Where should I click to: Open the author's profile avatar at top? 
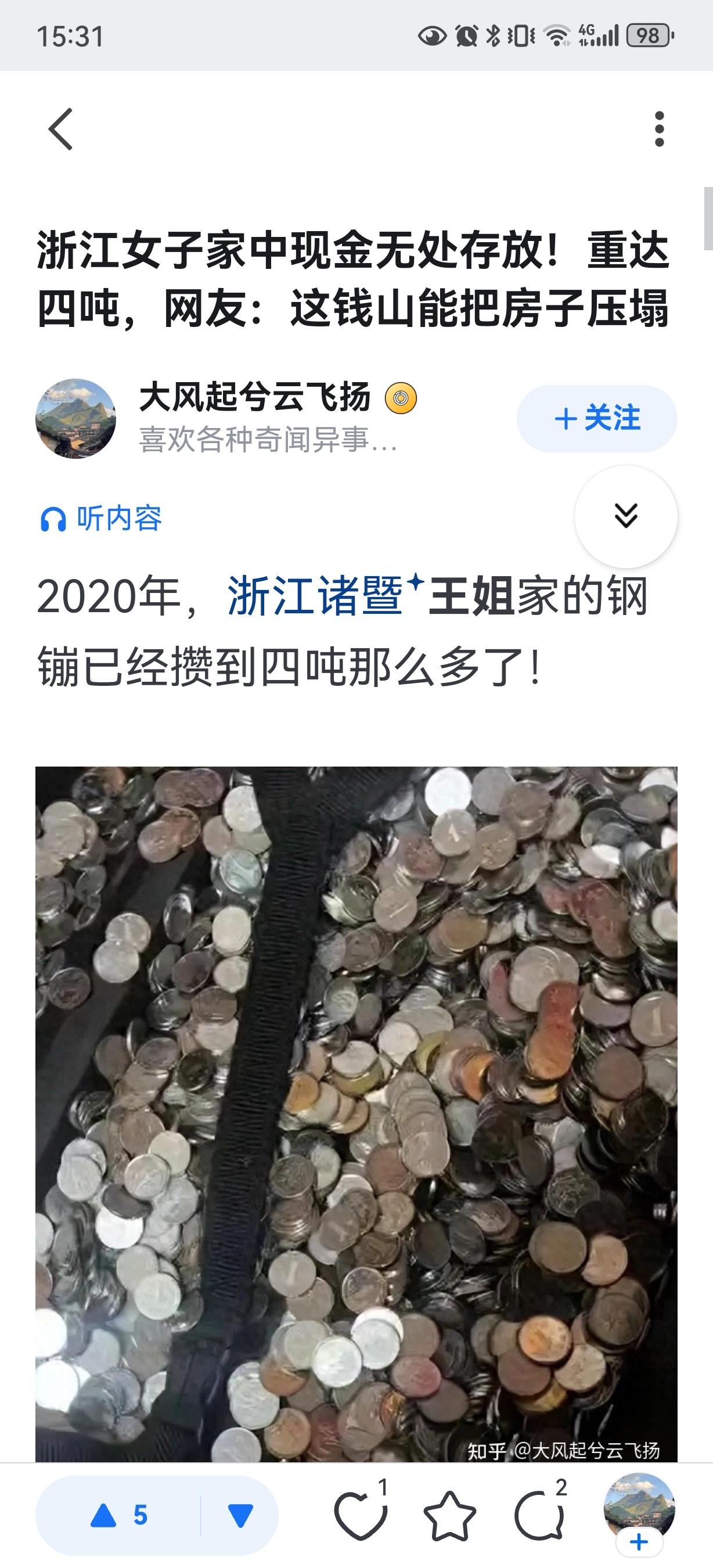point(75,419)
